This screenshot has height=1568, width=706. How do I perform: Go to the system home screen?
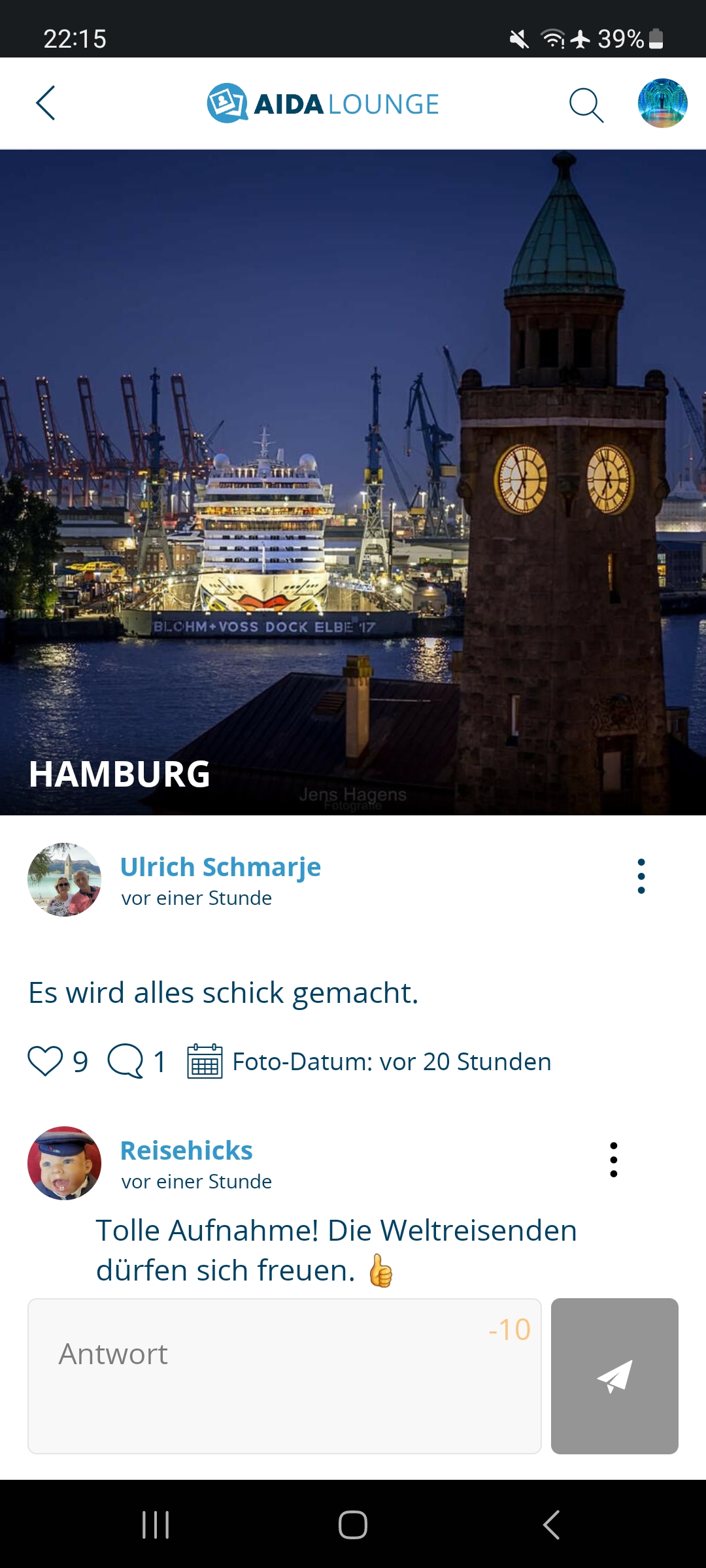point(353,1525)
